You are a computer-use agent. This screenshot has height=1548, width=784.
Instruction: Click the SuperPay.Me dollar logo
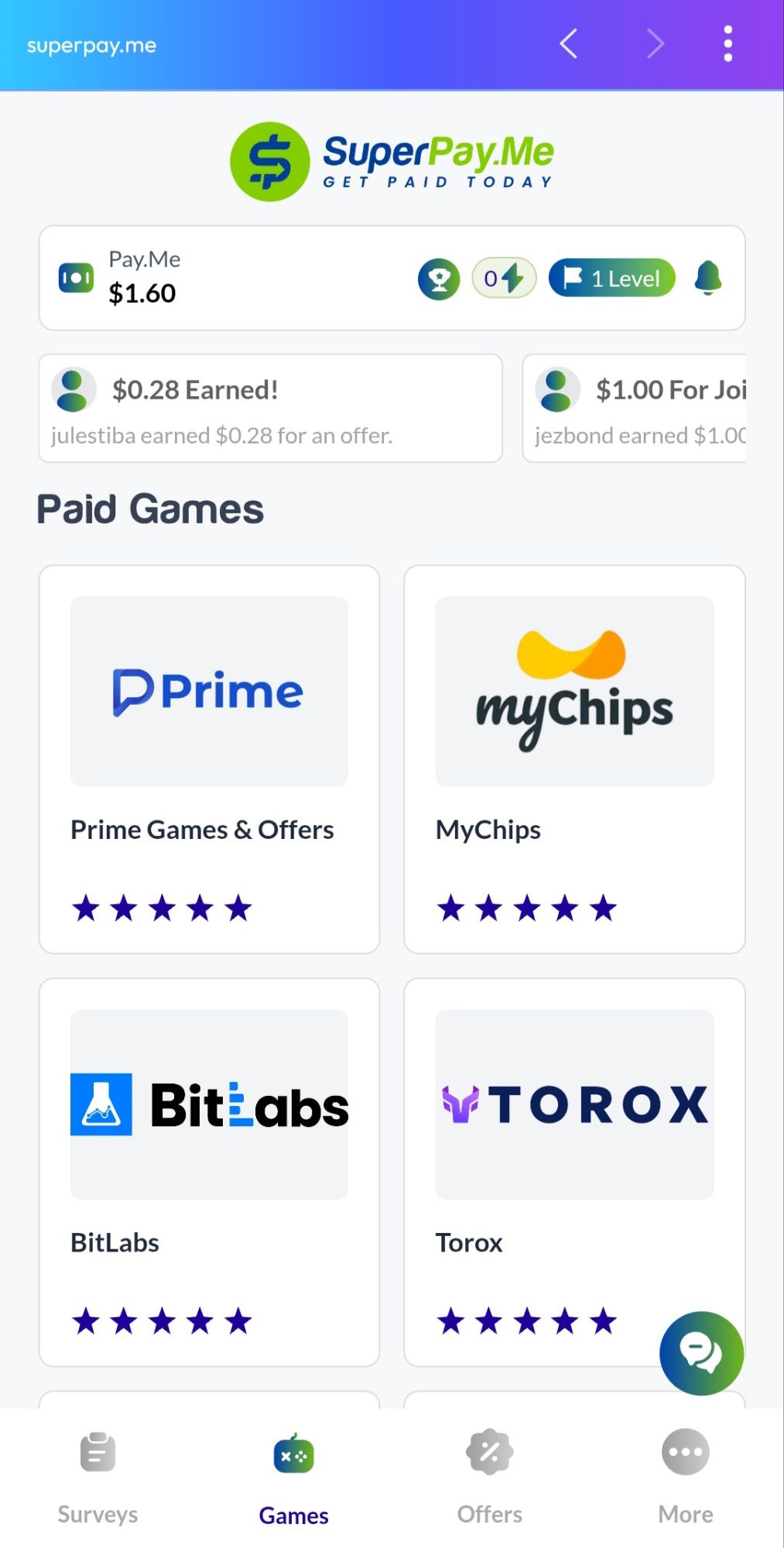point(268,160)
